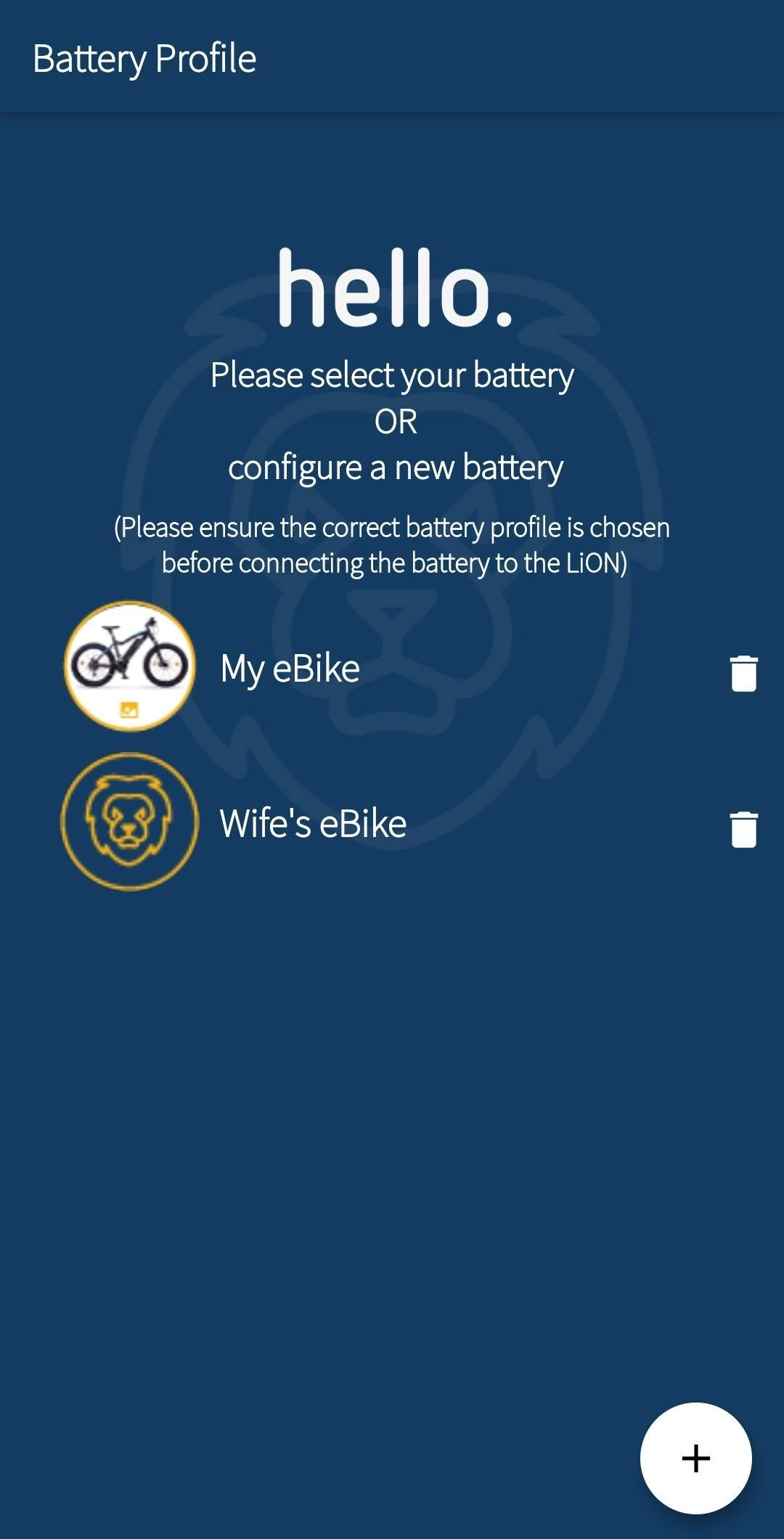Select the Wife's eBike battery profile
This screenshot has height=1539, width=784.
tap(313, 823)
